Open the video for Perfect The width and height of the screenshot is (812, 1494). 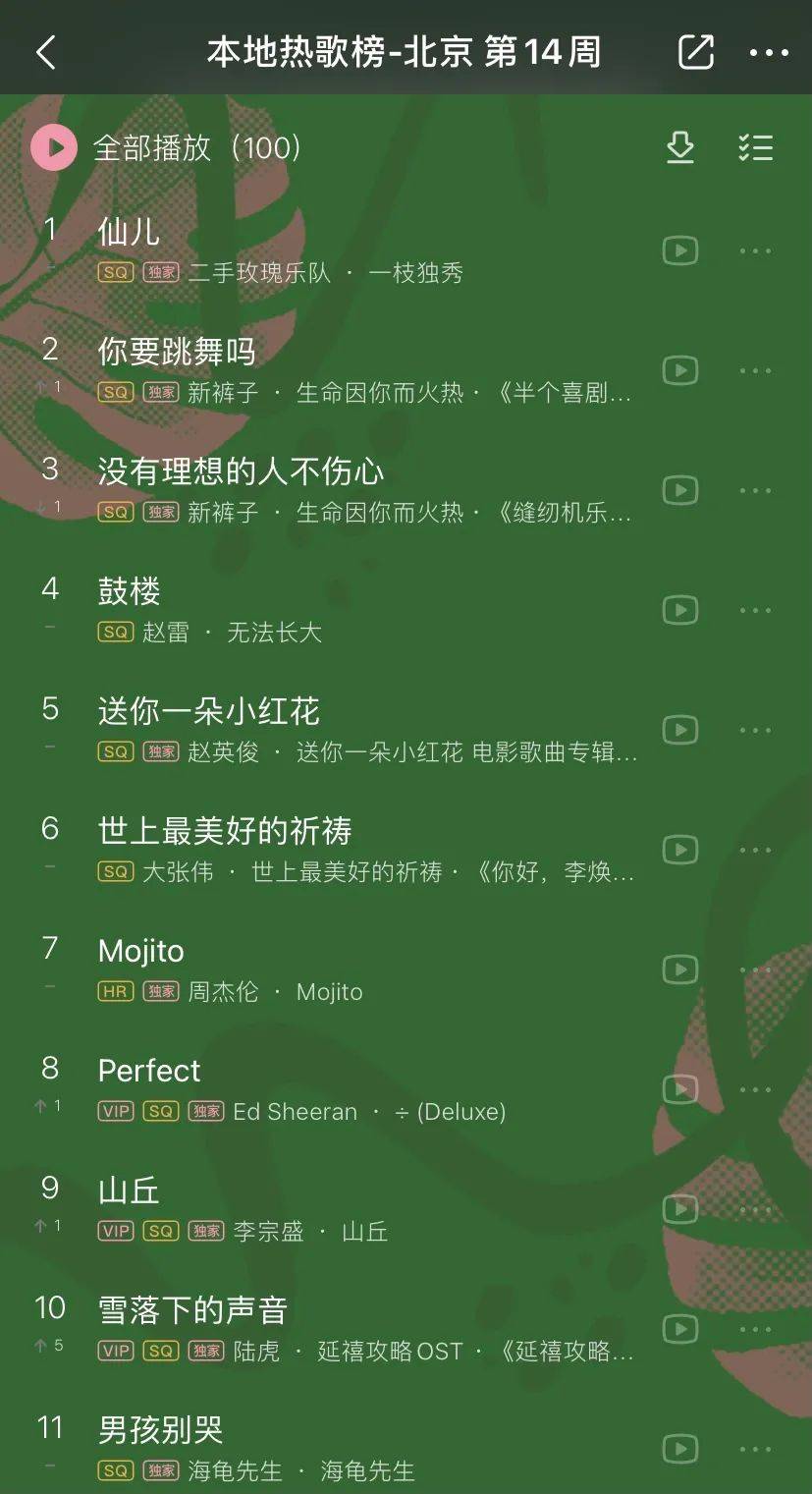point(679,1089)
